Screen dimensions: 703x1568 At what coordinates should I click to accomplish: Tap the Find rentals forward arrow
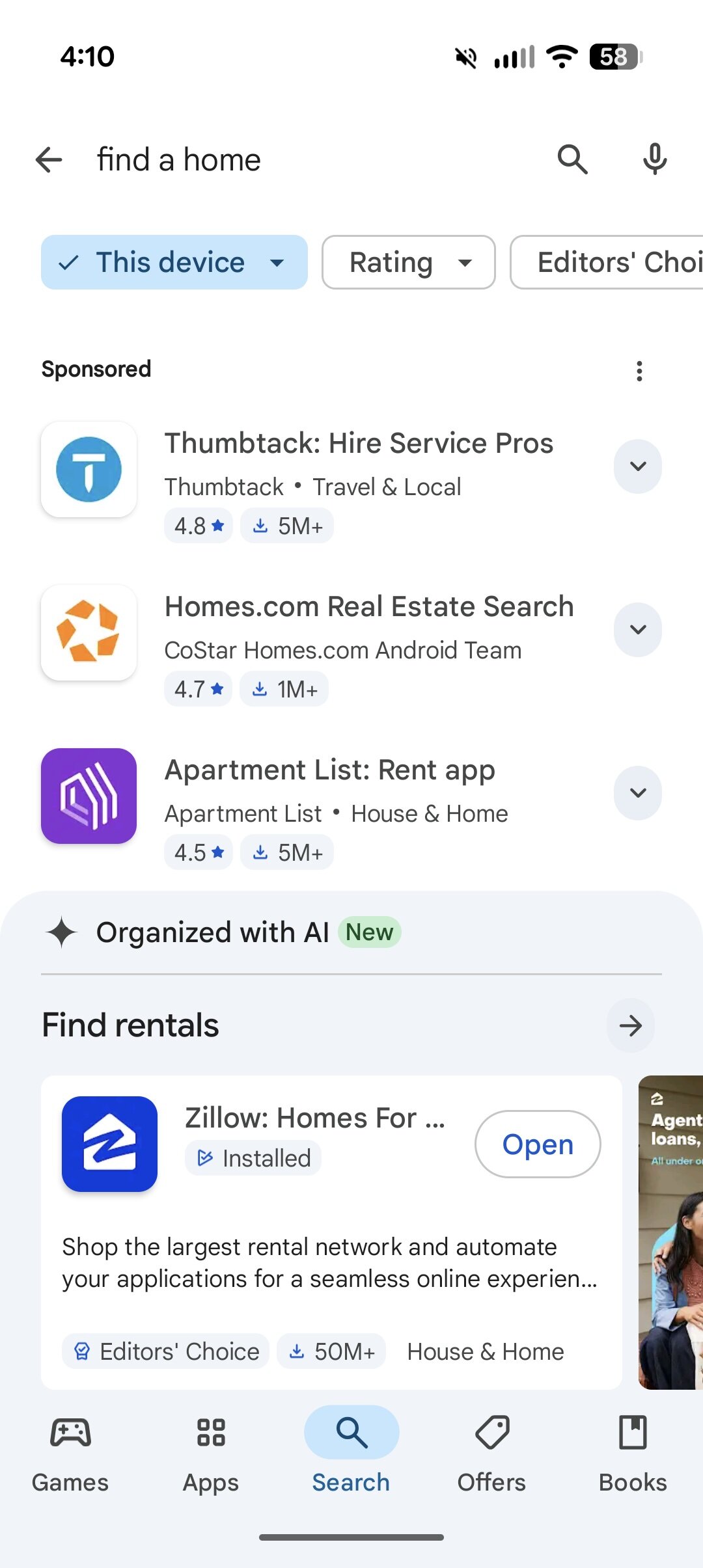point(629,1025)
